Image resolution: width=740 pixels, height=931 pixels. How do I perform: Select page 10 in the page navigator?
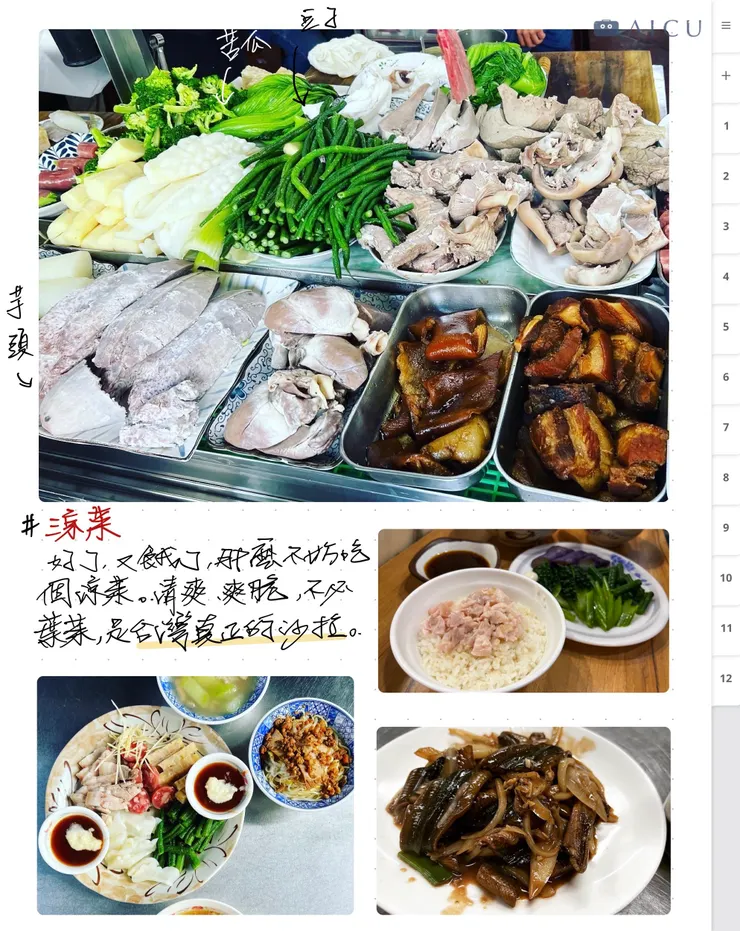coord(726,577)
